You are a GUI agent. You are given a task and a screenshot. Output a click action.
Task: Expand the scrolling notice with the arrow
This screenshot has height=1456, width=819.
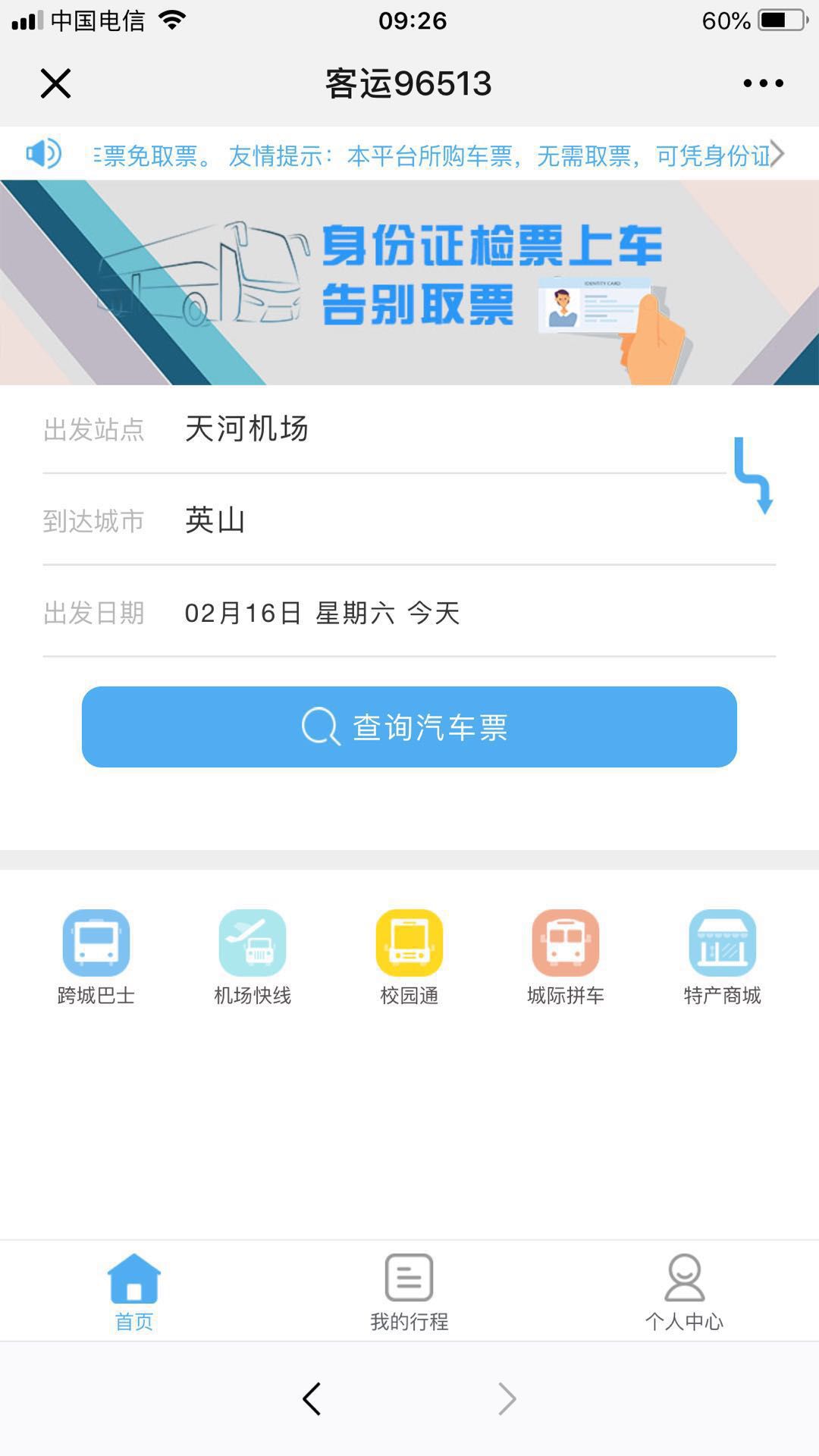coord(777,154)
